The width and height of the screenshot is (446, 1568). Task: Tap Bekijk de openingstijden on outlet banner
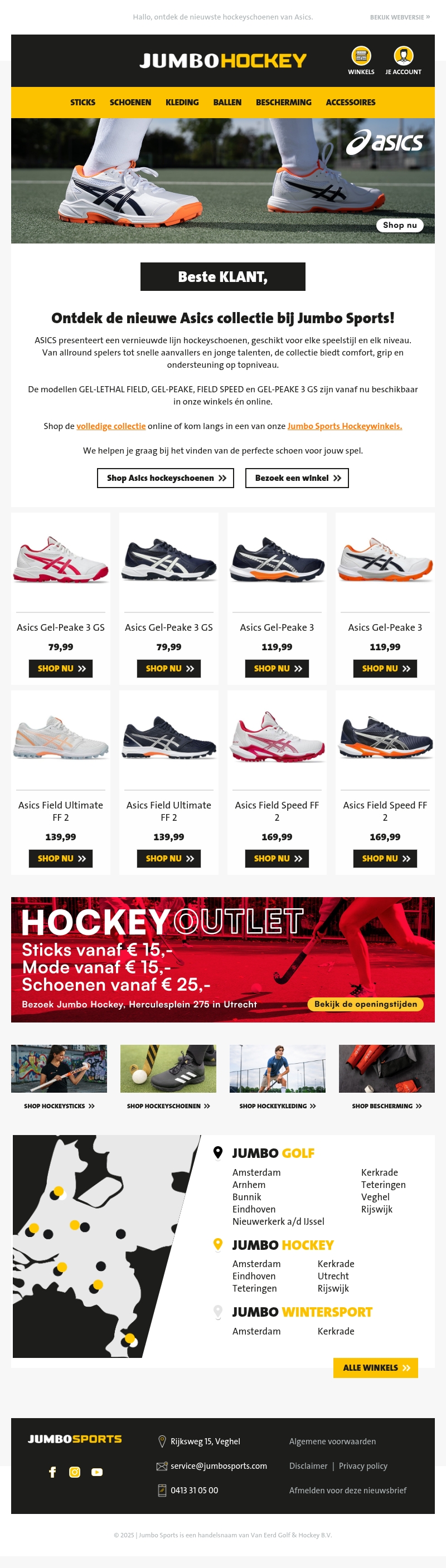tap(365, 1004)
